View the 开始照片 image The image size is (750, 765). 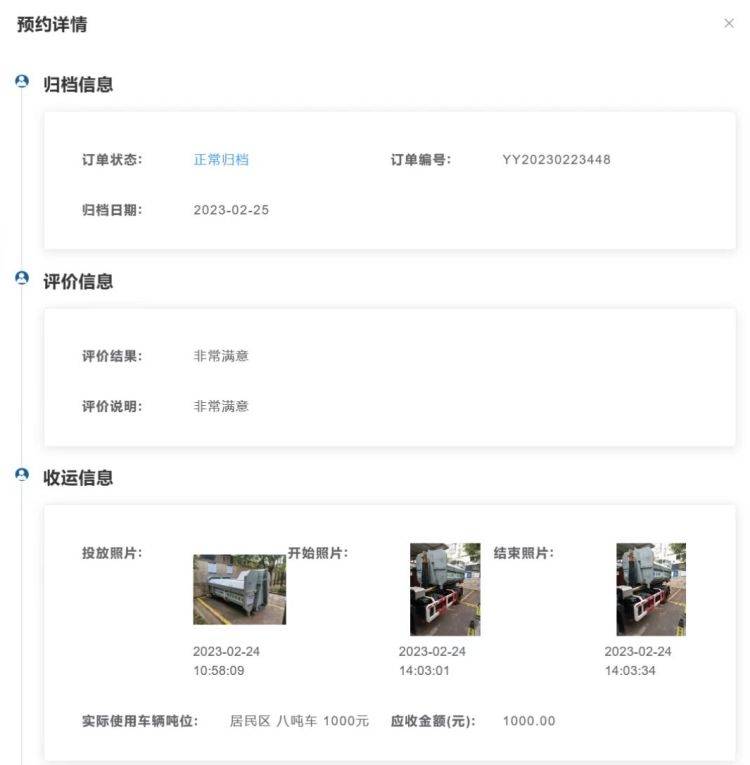445,589
